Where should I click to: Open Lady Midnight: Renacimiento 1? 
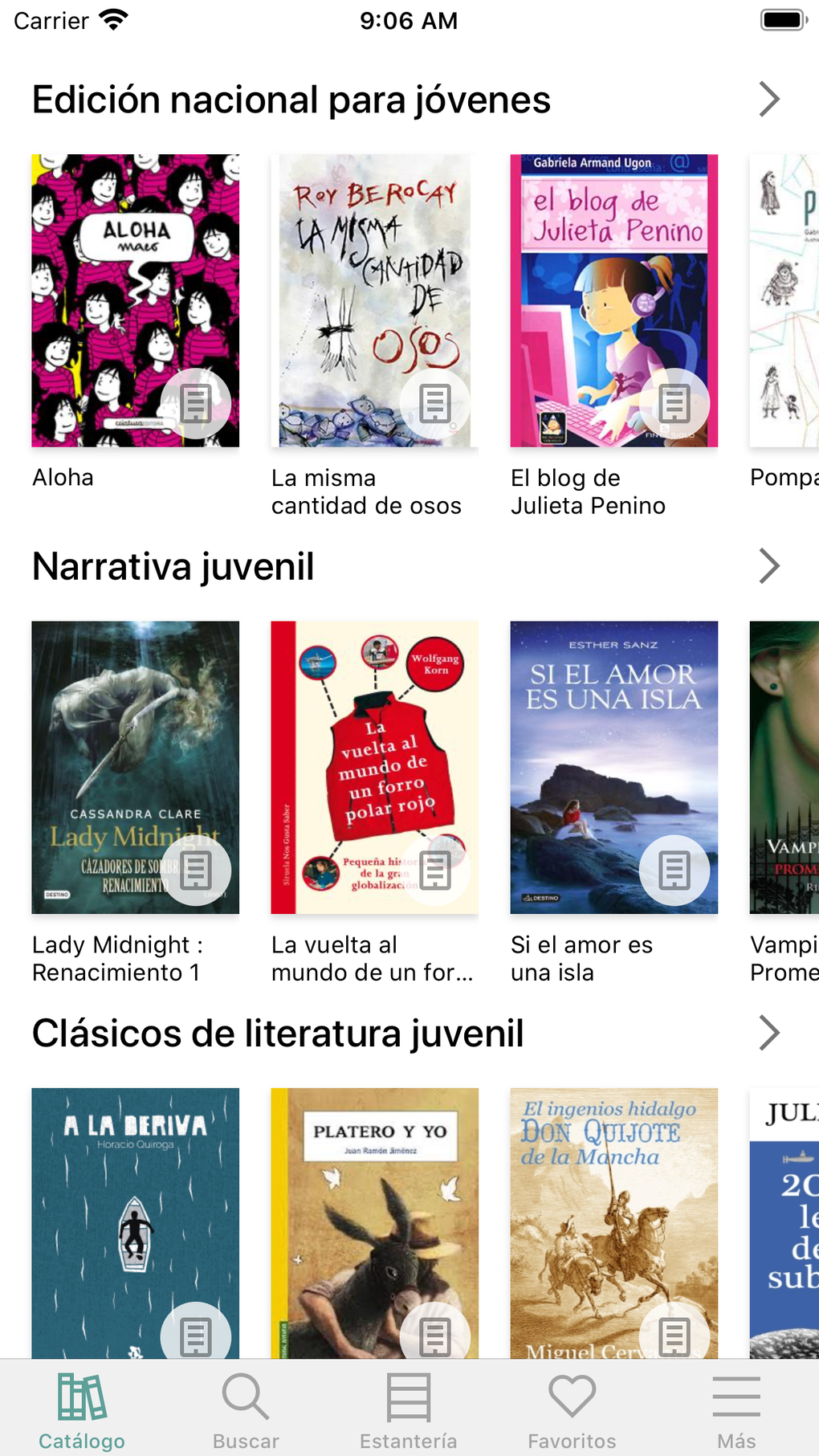point(135,767)
